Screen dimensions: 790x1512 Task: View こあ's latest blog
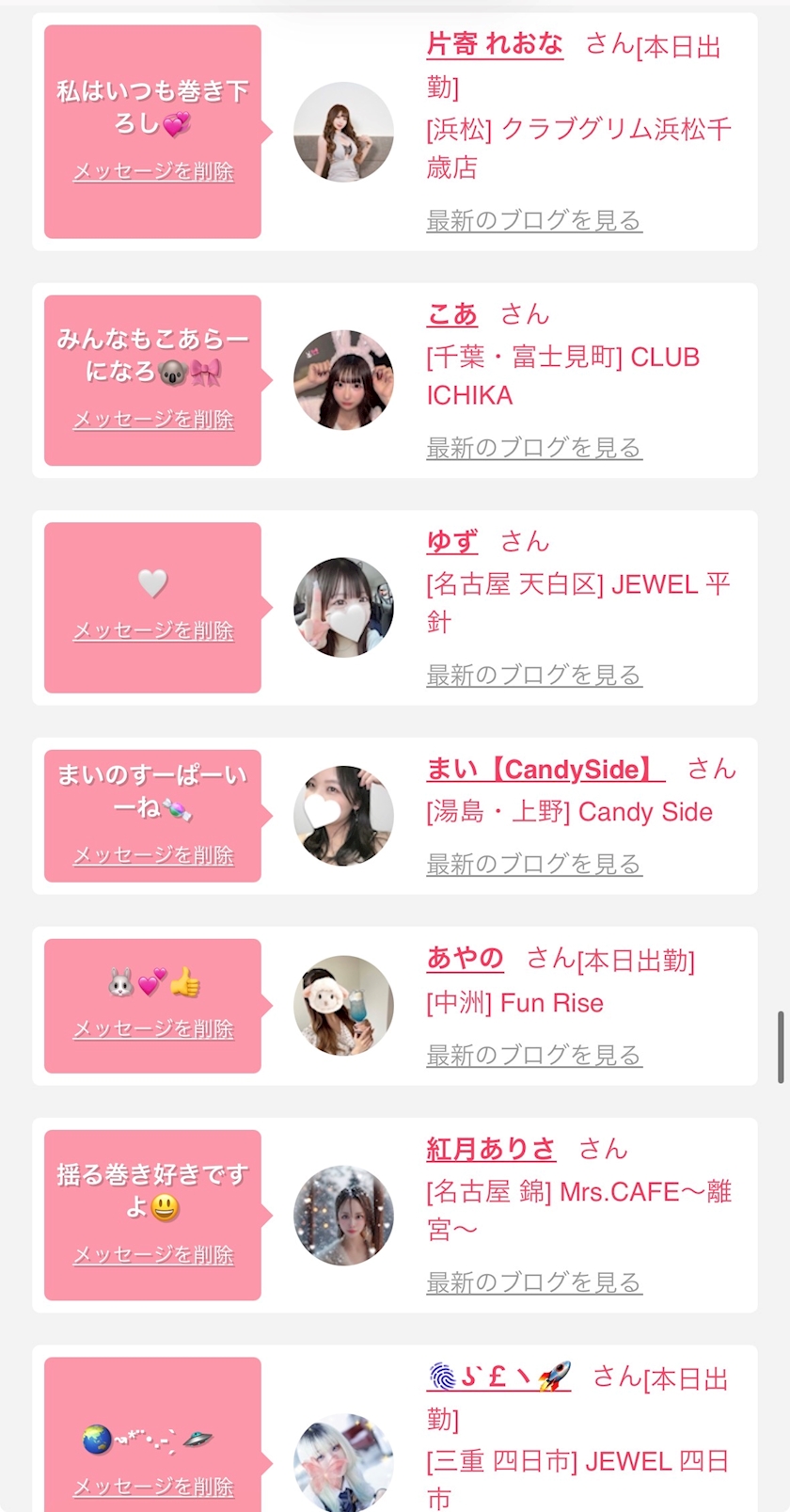pos(533,448)
